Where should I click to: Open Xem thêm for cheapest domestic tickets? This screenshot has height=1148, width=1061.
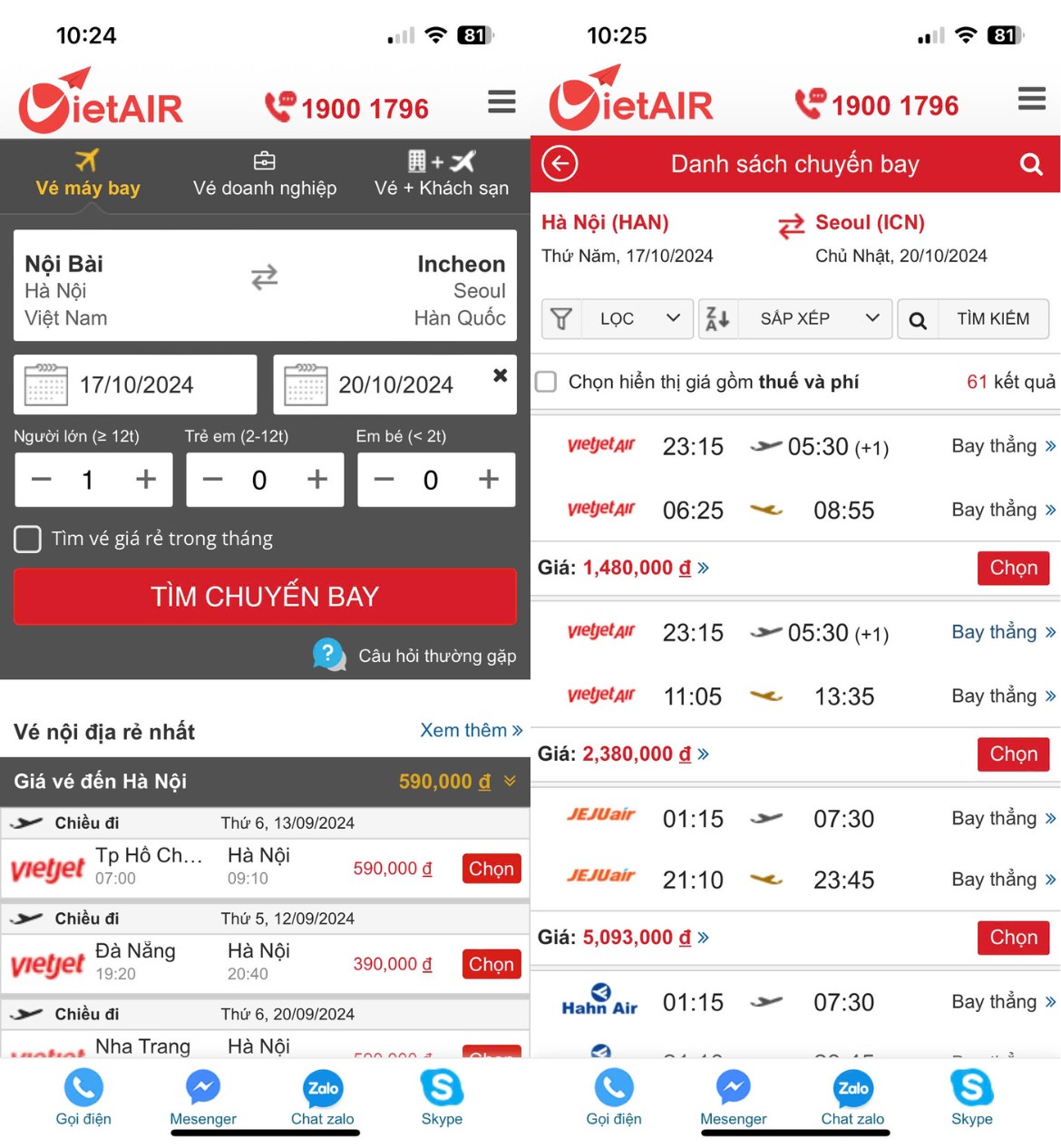[x=471, y=730]
